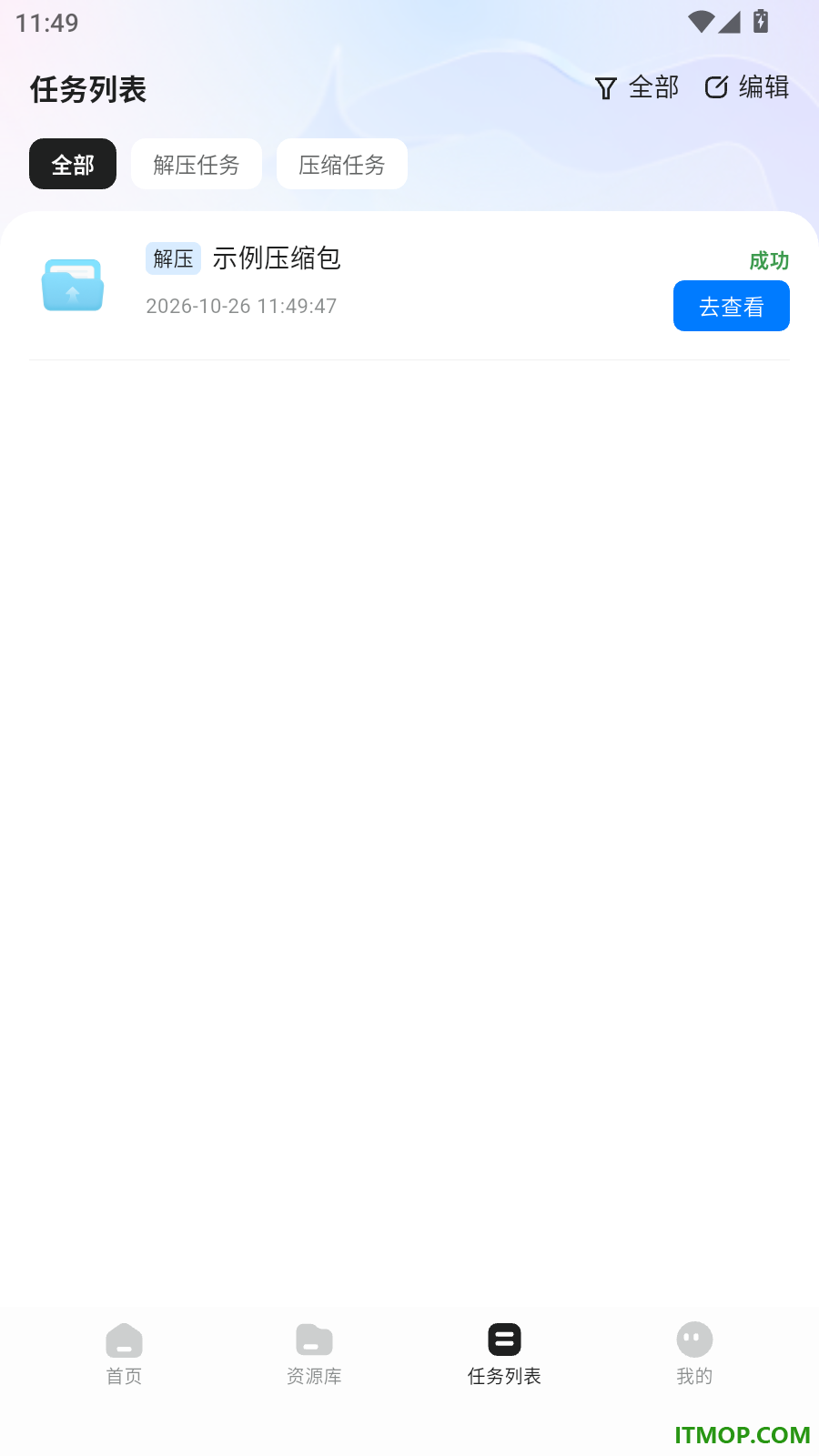
Task: Tap 编辑 to edit the task list
Action: click(746, 87)
